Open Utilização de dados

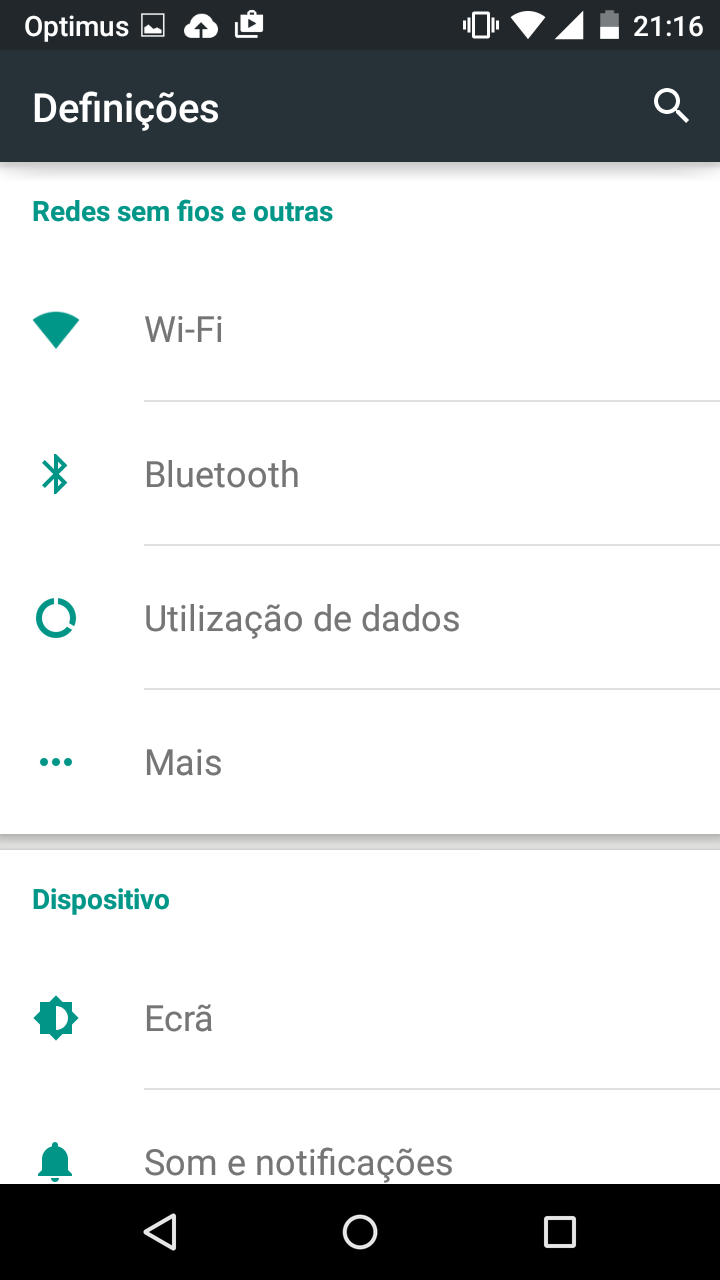(x=360, y=618)
